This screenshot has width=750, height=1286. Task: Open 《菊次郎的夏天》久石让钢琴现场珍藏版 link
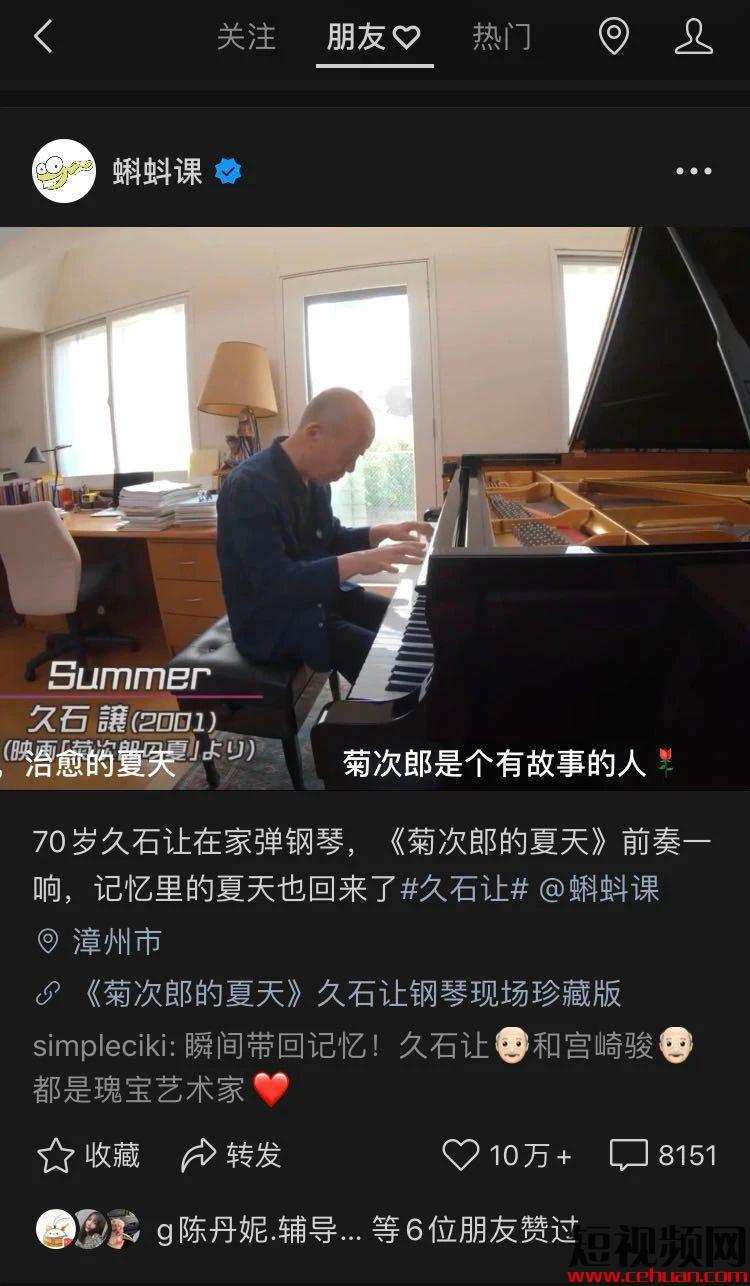347,993
